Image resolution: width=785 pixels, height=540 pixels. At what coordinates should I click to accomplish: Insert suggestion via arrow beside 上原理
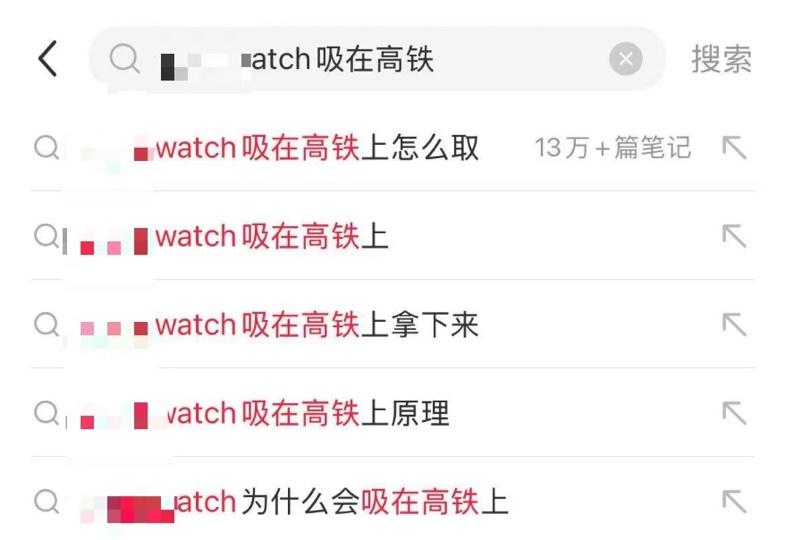[734, 413]
